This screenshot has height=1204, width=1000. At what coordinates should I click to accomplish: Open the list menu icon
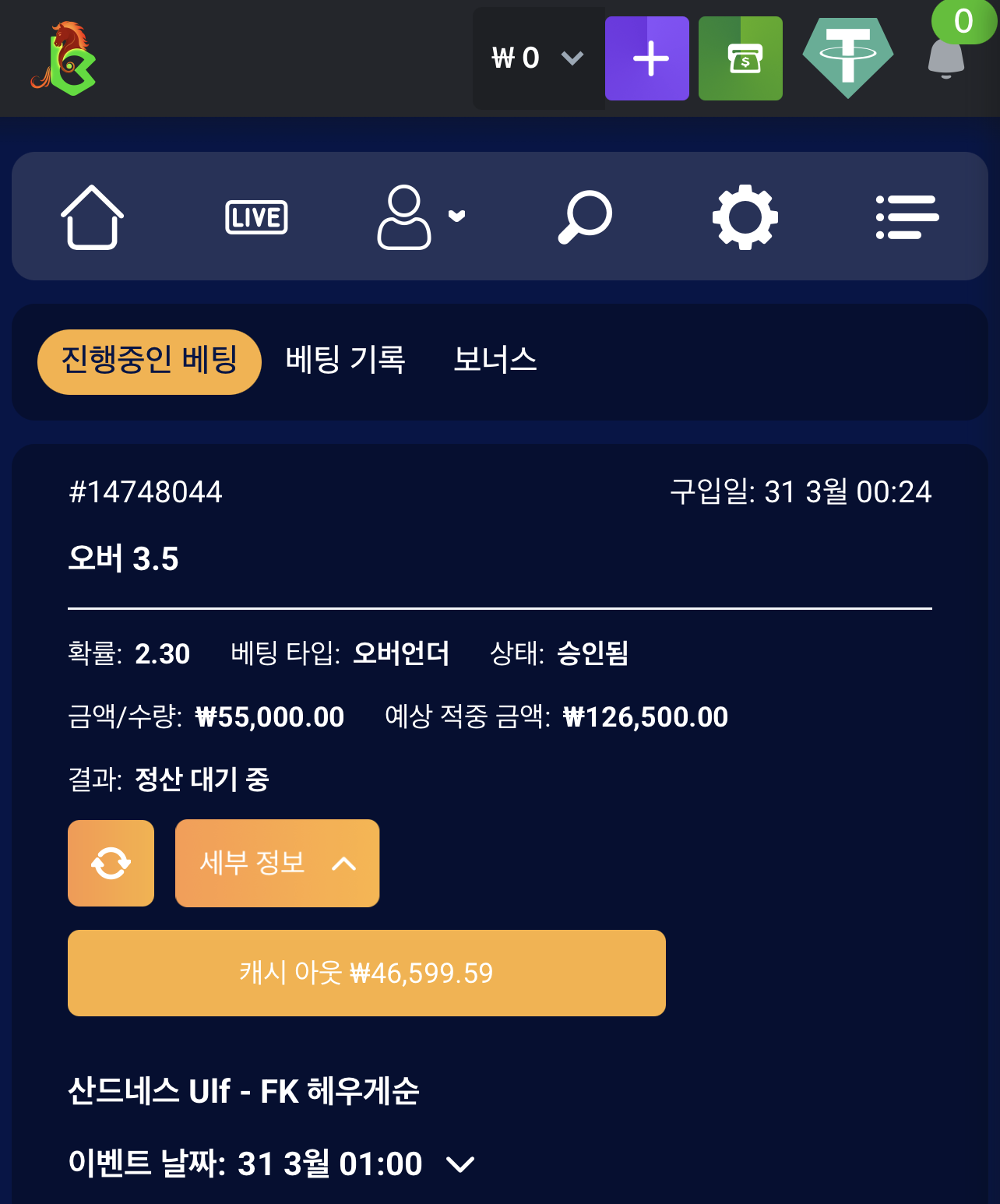(907, 217)
